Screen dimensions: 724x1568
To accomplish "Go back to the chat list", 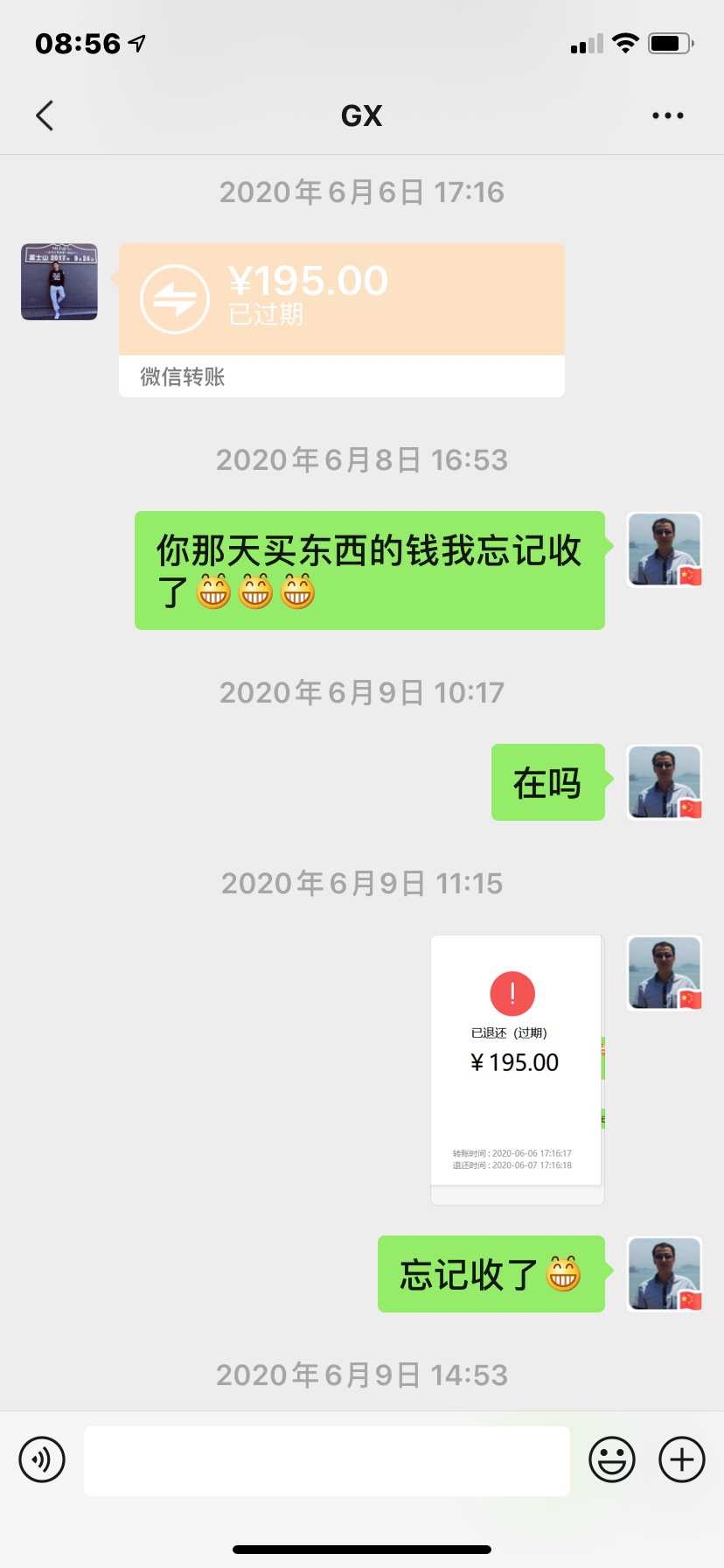I will pyautogui.click(x=45, y=115).
